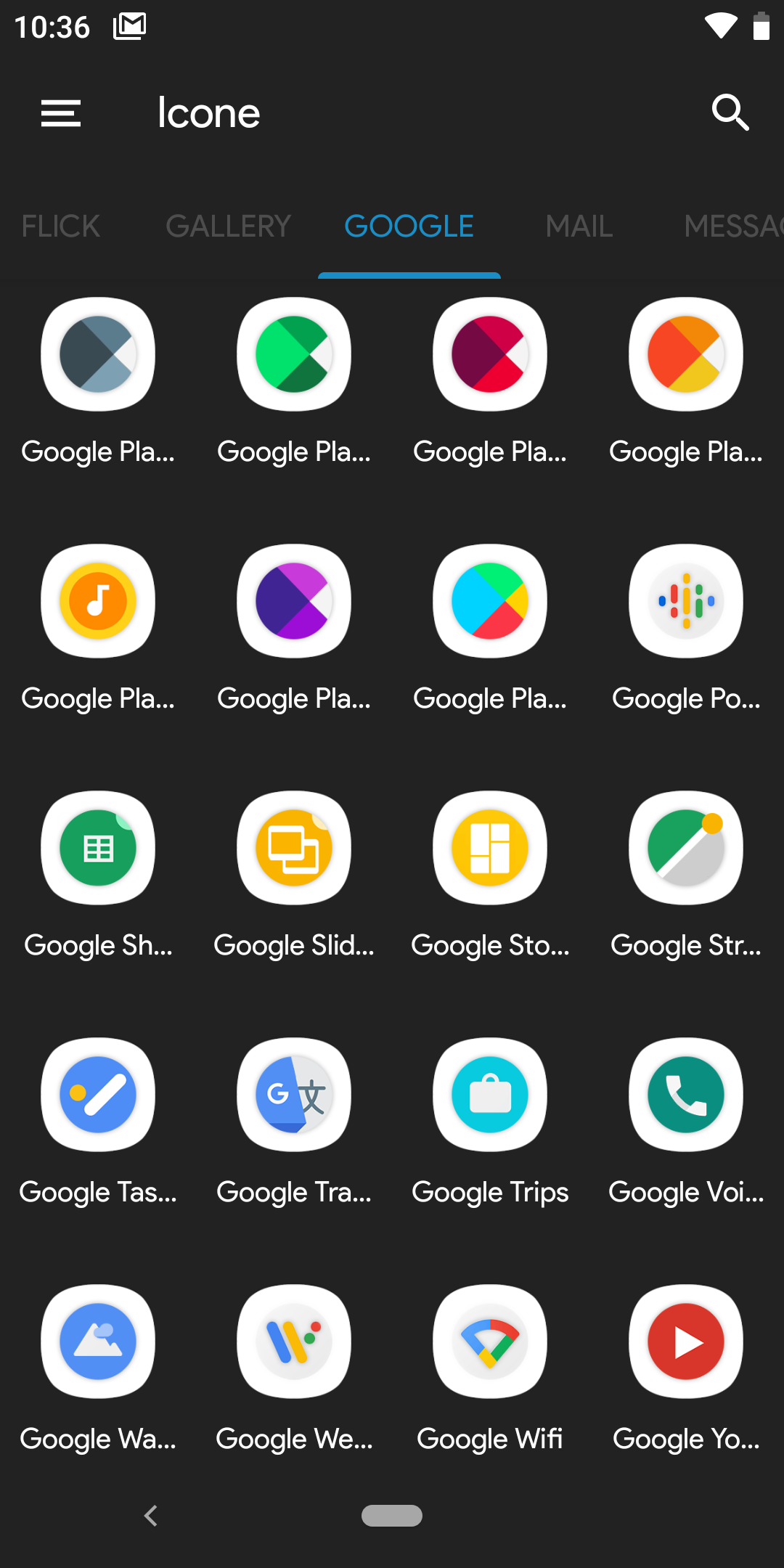Select the GOOGLE tab
This screenshot has width=784, height=1568.
tap(409, 226)
